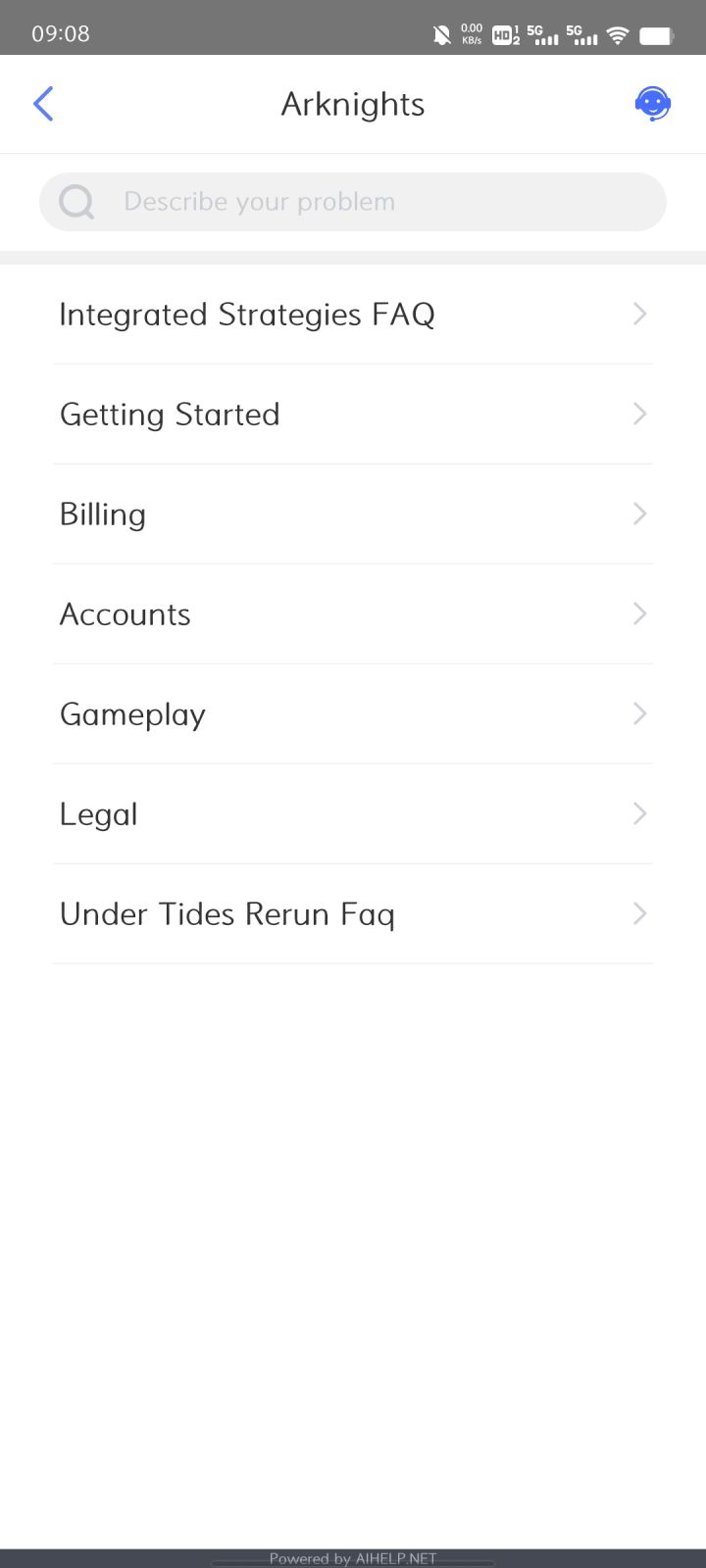View Billing help topics
Viewport: 706px width, 1568px height.
coord(353,514)
